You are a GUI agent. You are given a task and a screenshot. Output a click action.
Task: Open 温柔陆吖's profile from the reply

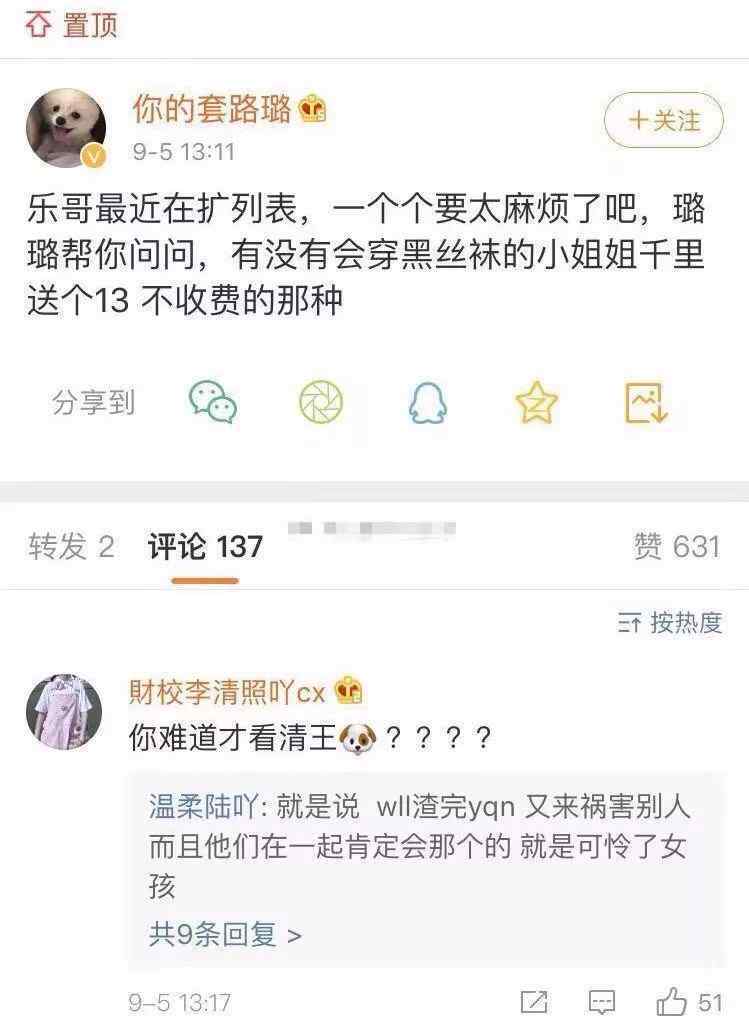tap(203, 806)
